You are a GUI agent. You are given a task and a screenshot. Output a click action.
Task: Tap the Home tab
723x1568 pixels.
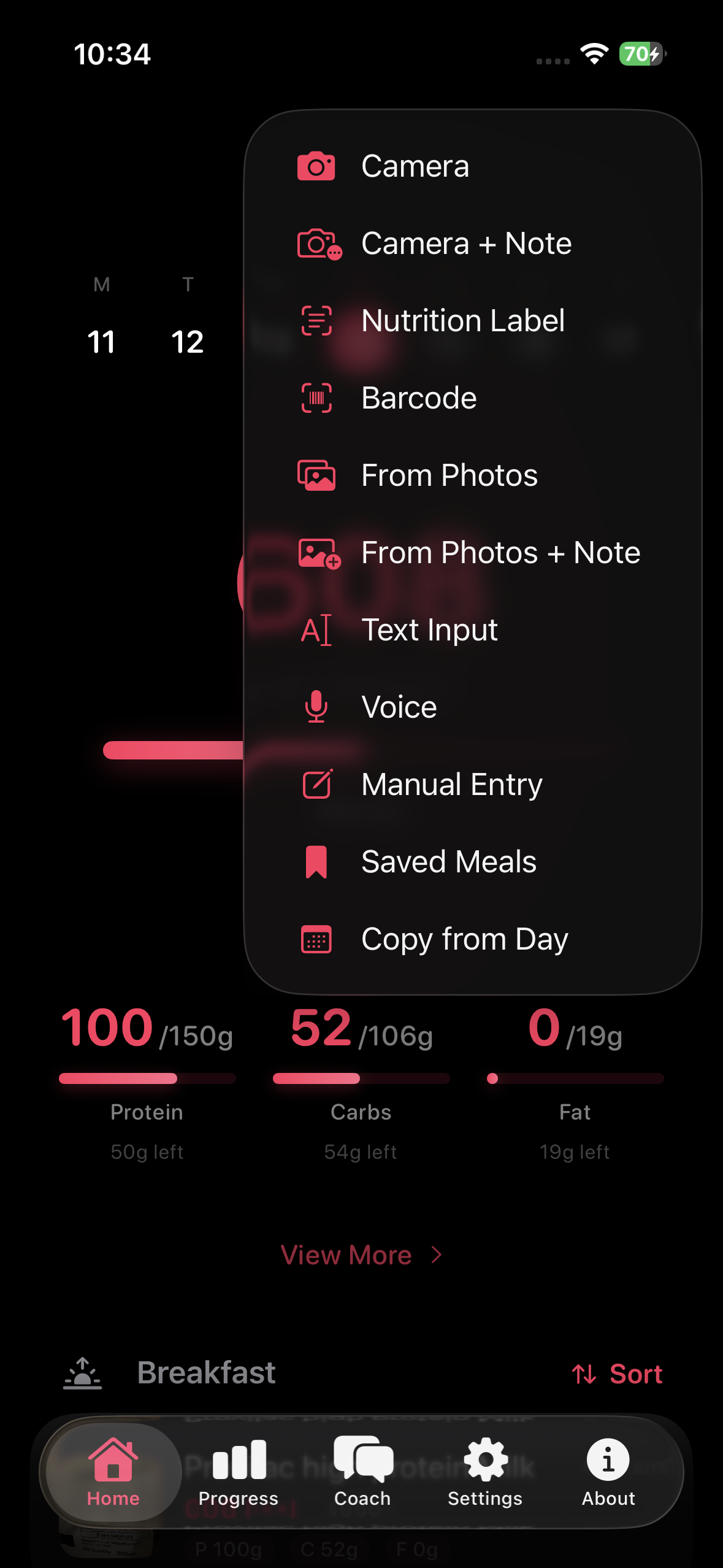[113, 1472]
